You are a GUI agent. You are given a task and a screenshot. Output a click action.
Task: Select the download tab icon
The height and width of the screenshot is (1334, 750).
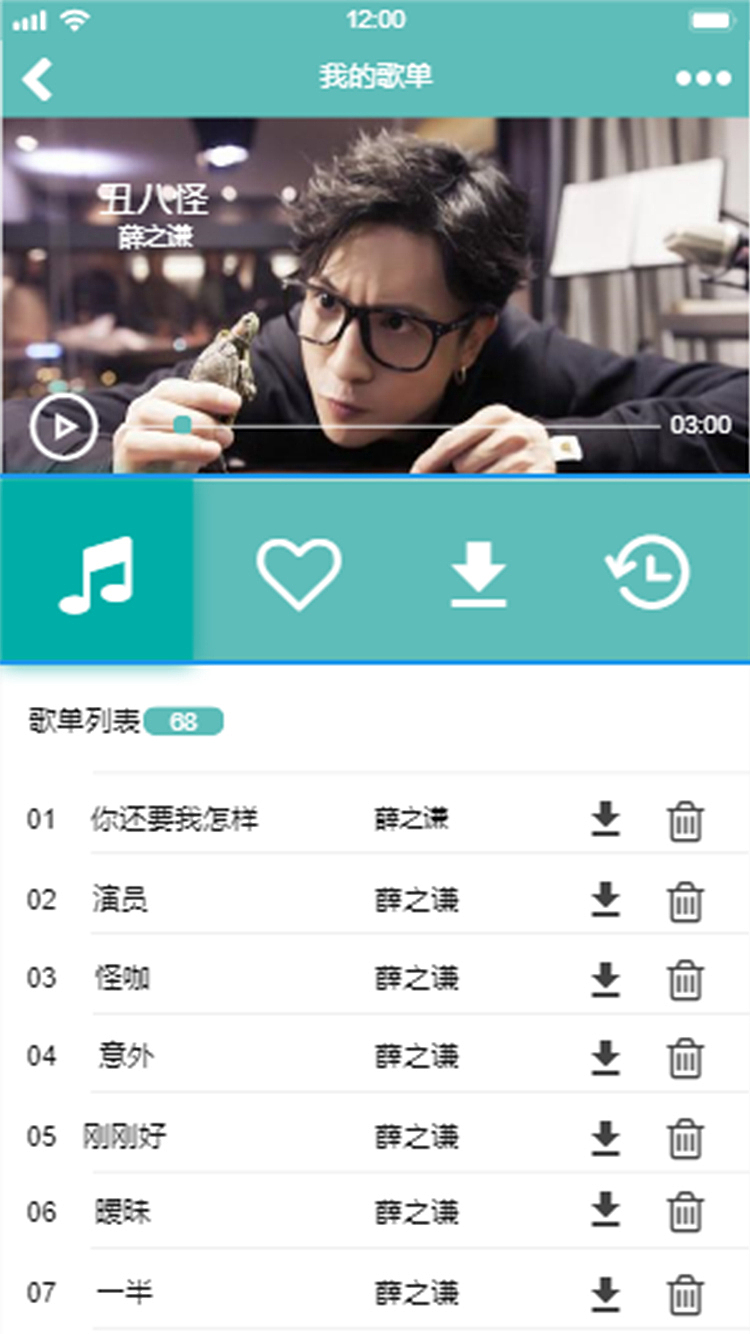[x=480, y=572]
